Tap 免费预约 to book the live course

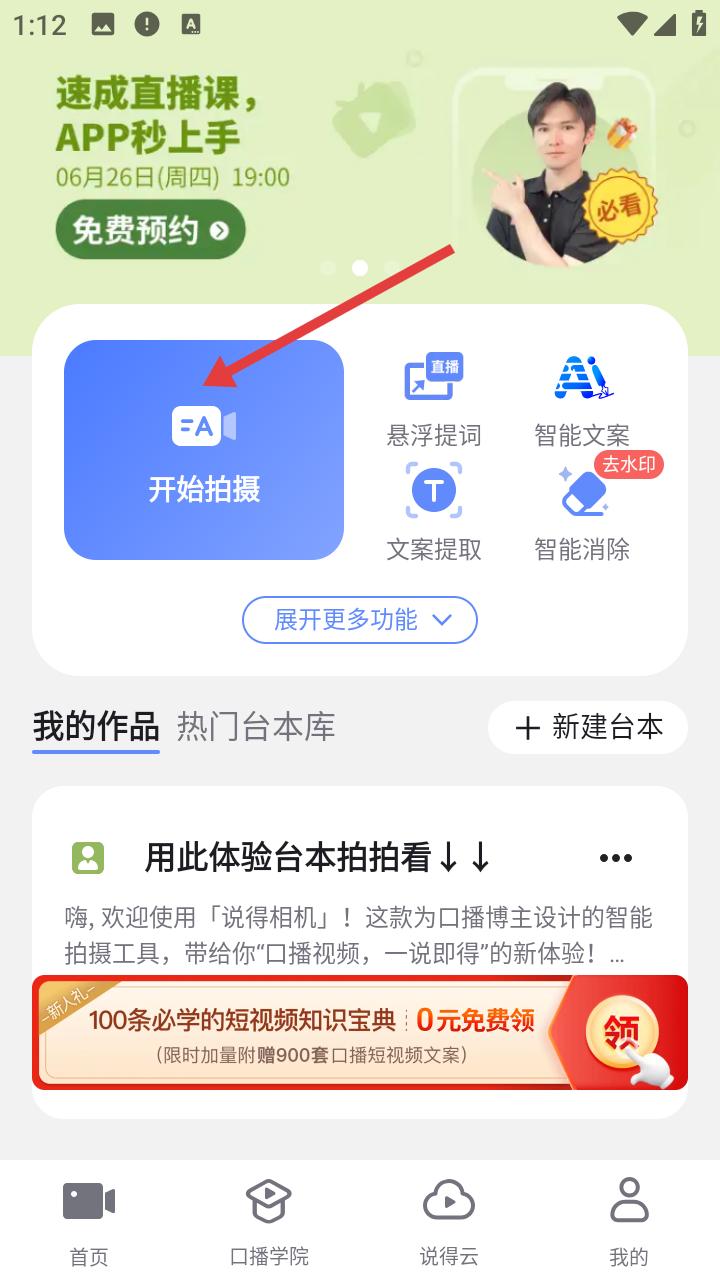[x=150, y=229]
